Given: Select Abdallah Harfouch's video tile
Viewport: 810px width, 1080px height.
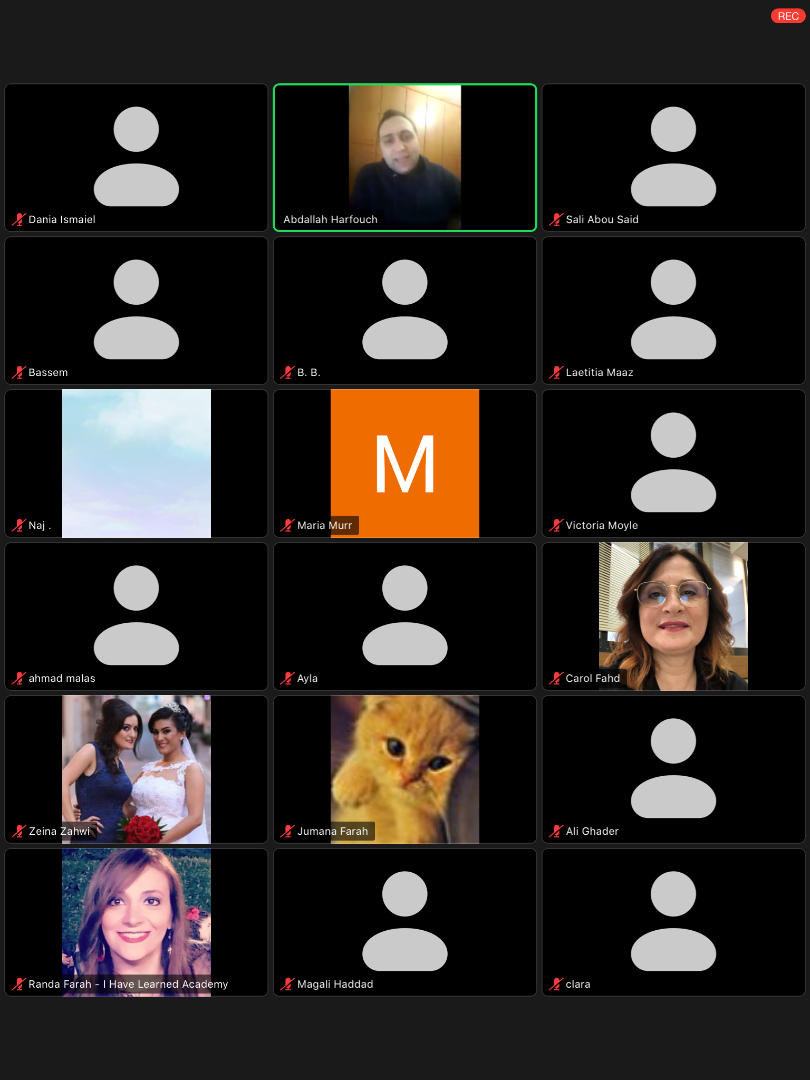Looking at the screenshot, I should 405,157.
